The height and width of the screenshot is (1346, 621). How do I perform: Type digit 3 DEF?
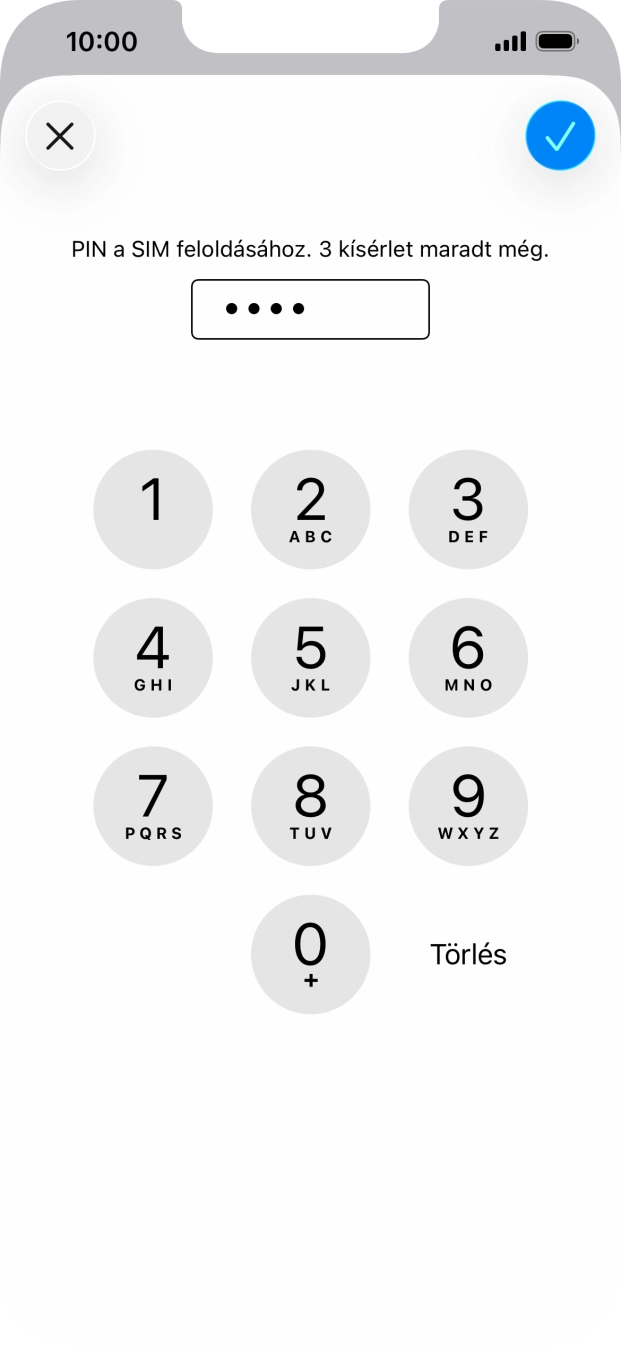pyautogui.click(x=468, y=509)
